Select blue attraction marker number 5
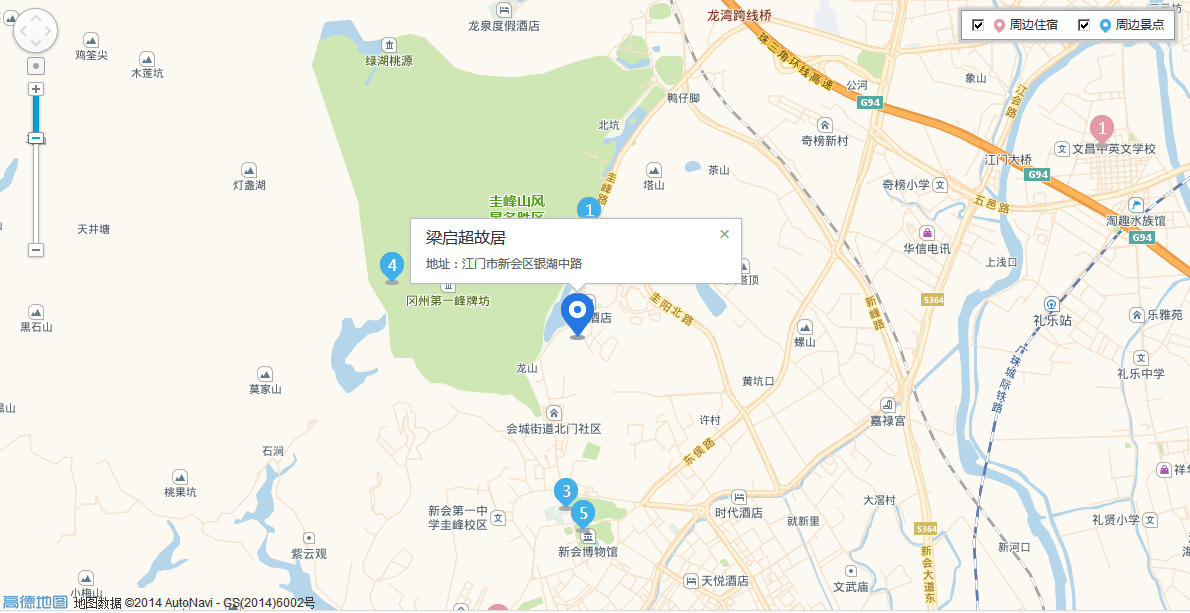Image resolution: width=1190 pixels, height=613 pixels. 584,513
